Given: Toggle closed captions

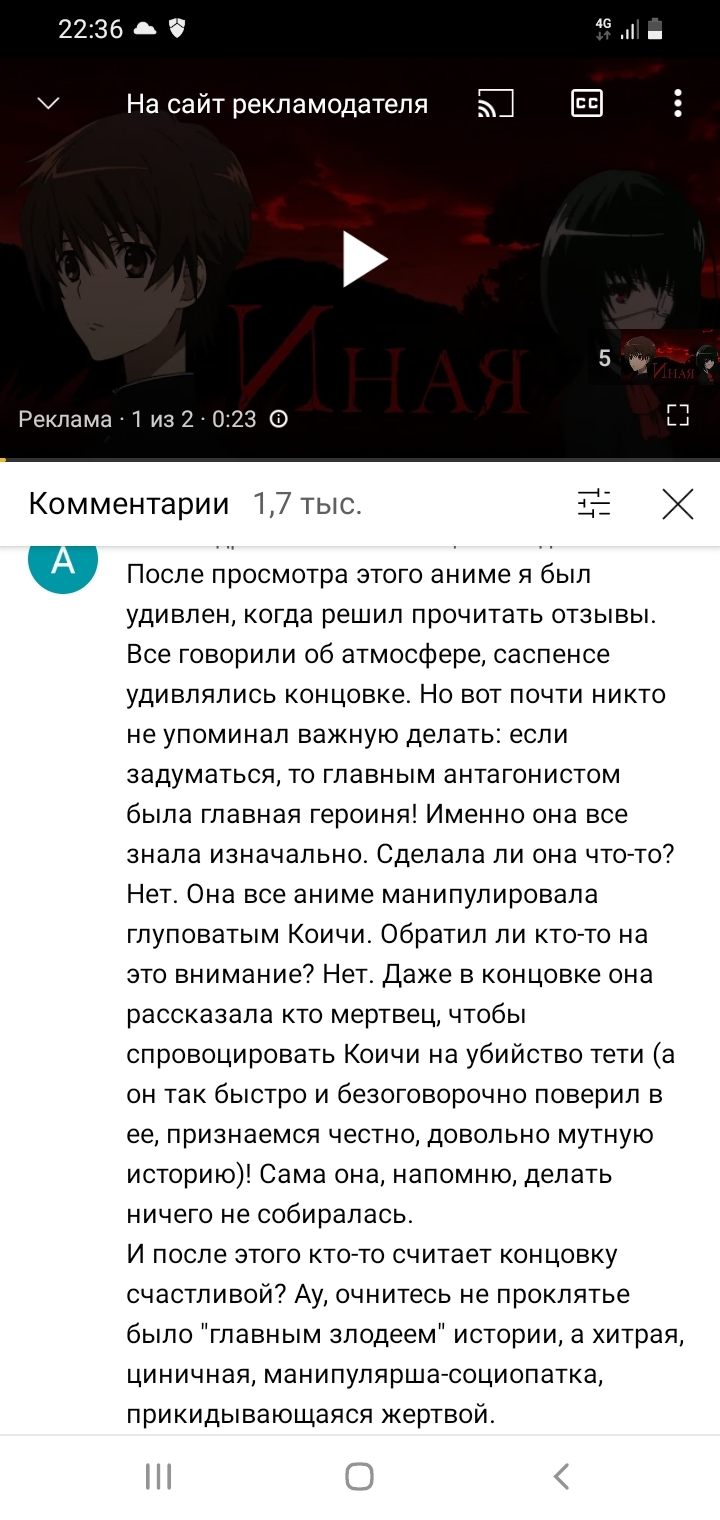Looking at the screenshot, I should coord(587,104).
